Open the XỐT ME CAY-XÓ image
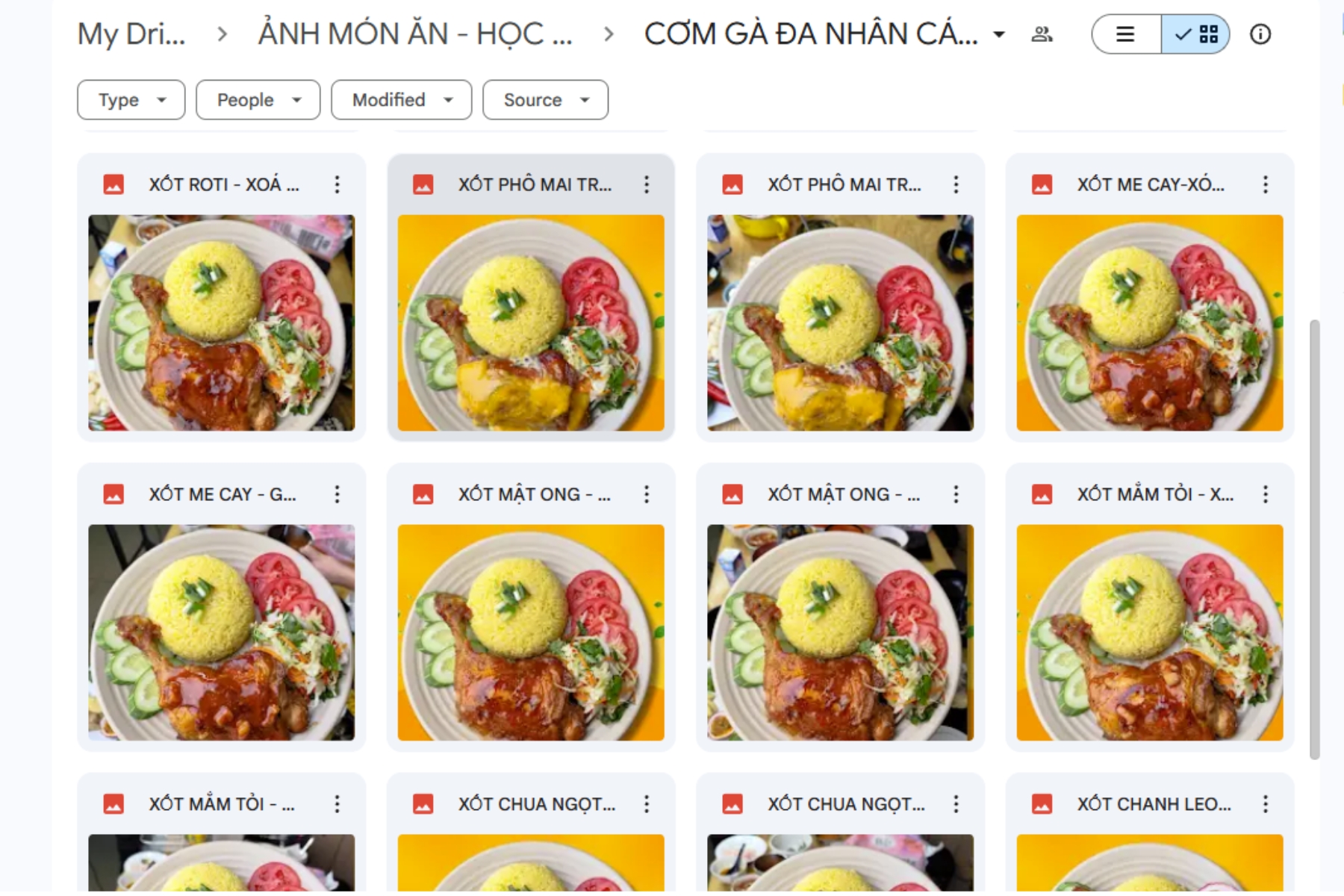The image size is (1344, 896). 1149,323
